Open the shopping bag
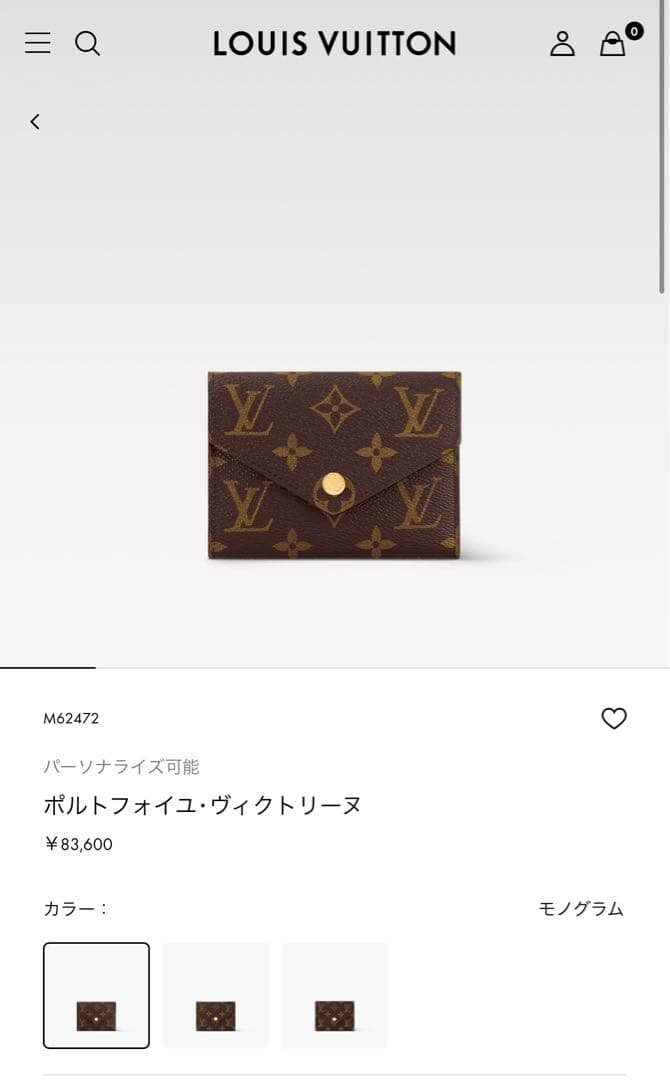 pos(613,43)
